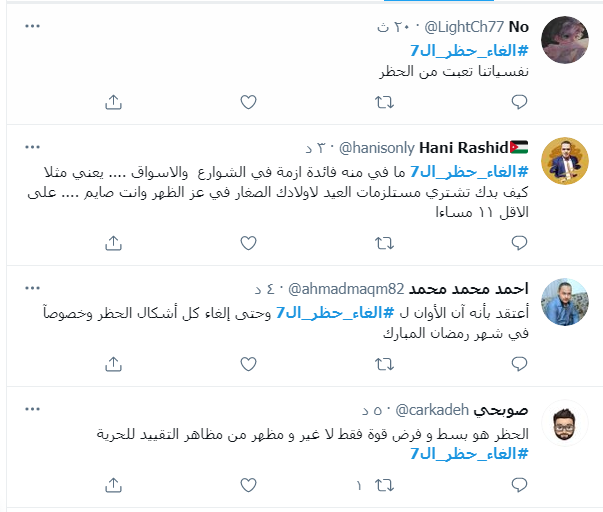Open more options on LightCh77's tweet

(33, 26)
